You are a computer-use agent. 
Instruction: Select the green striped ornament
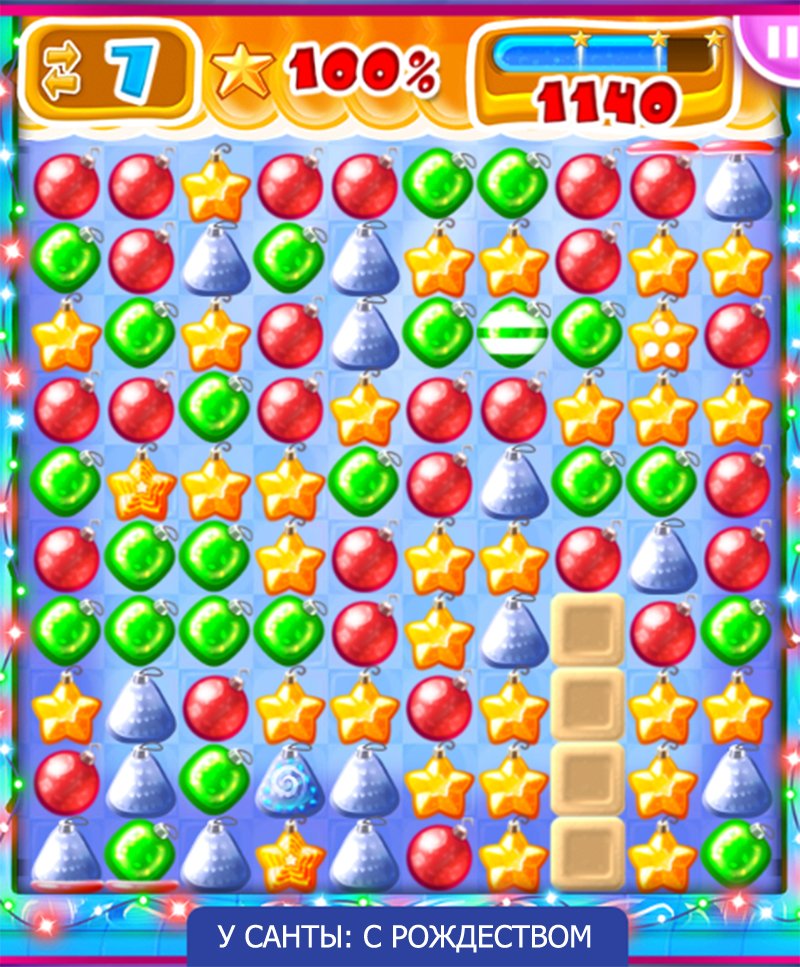512,332
